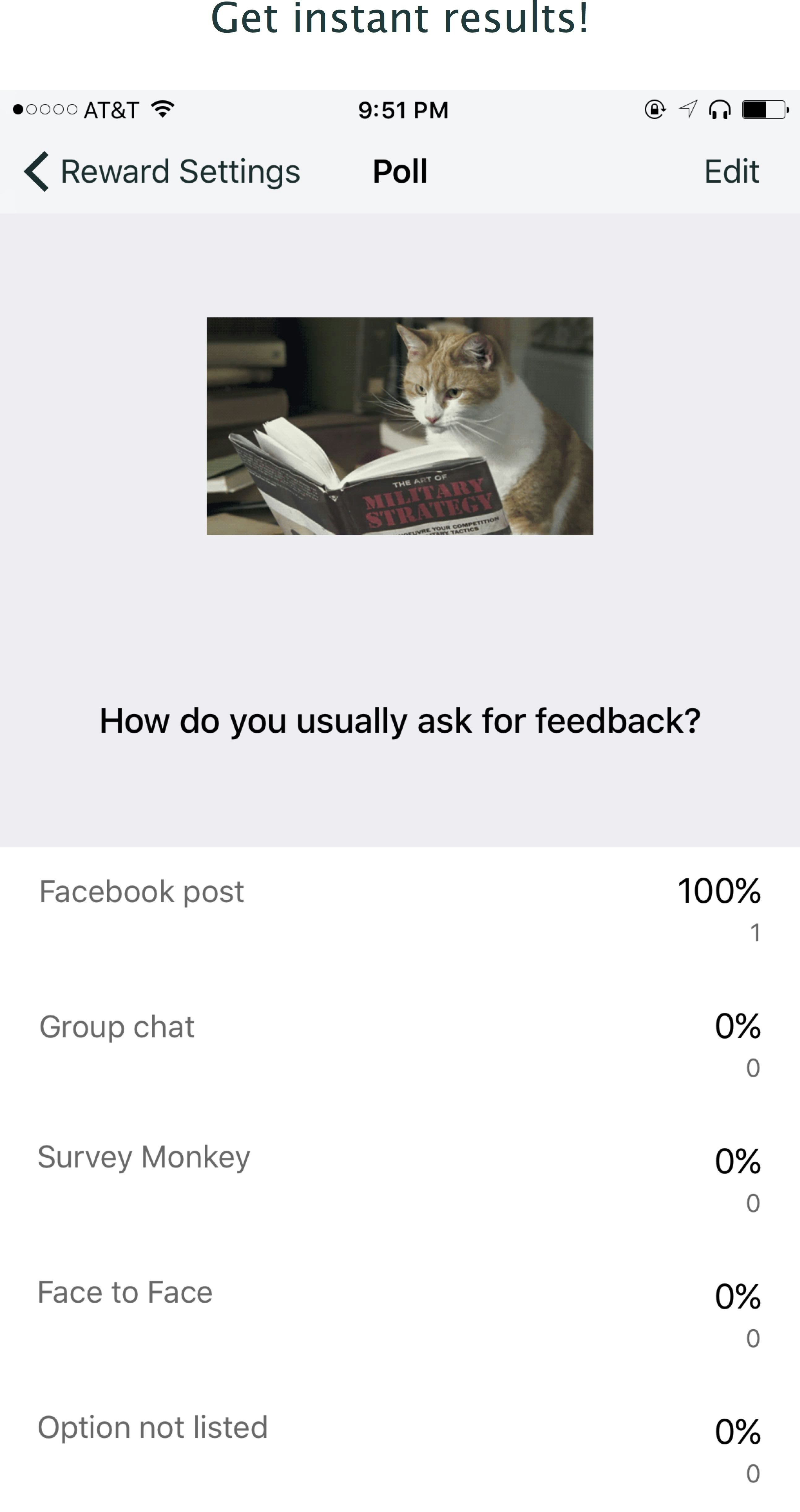800x1512 pixels.
Task: Go back to Reward Settings
Action: click(x=161, y=172)
